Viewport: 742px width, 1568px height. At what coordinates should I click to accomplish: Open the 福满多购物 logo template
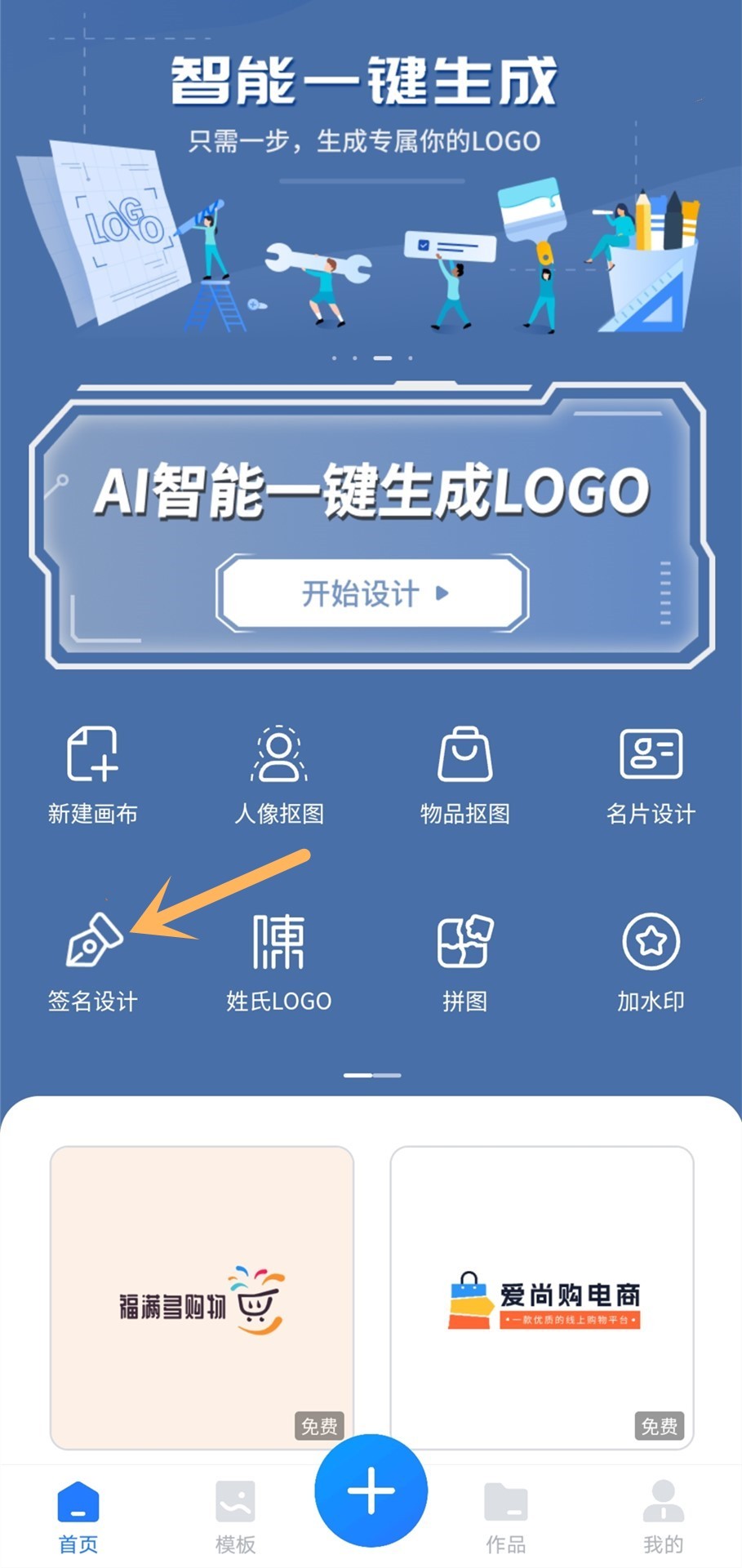pyautogui.click(x=202, y=1296)
